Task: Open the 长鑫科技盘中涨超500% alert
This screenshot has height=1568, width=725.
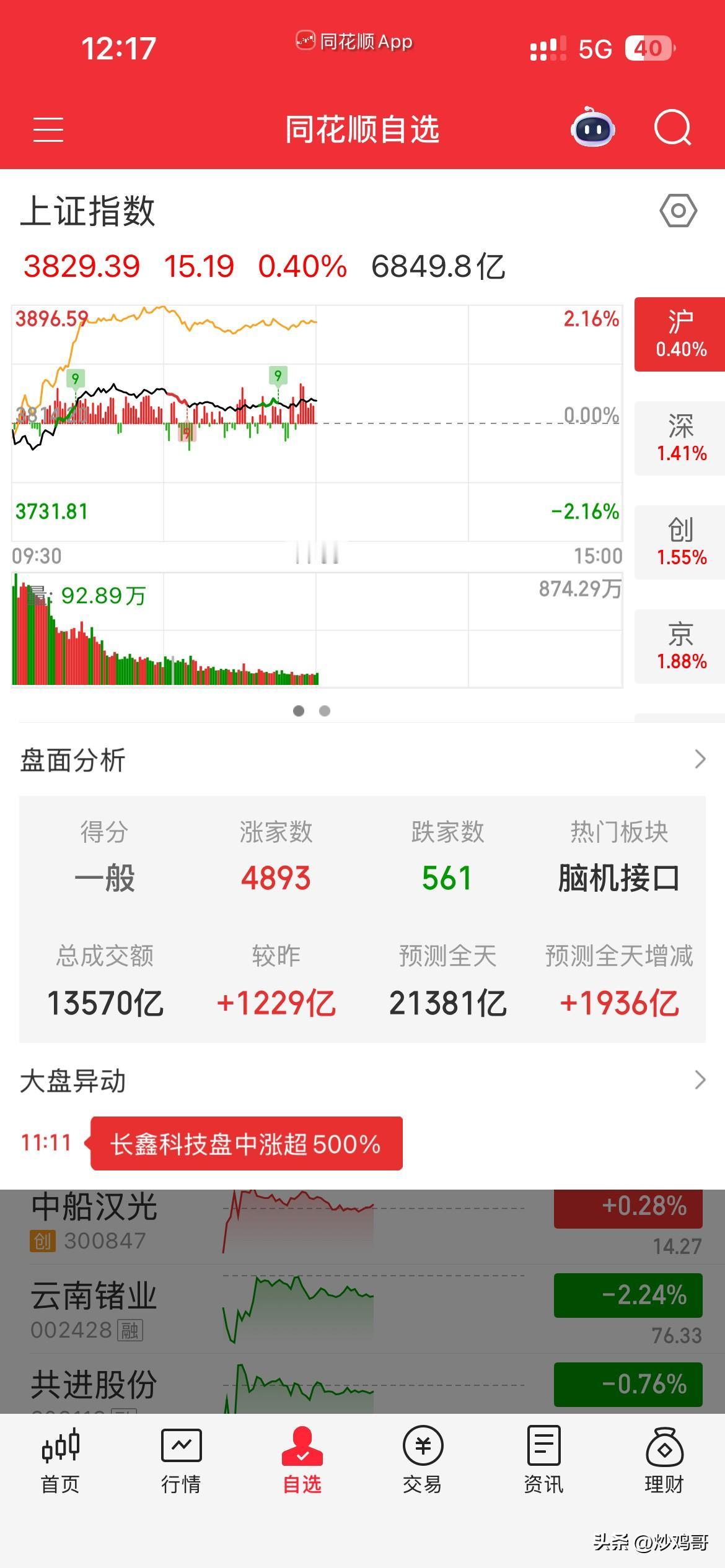Action: coord(247,1144)
